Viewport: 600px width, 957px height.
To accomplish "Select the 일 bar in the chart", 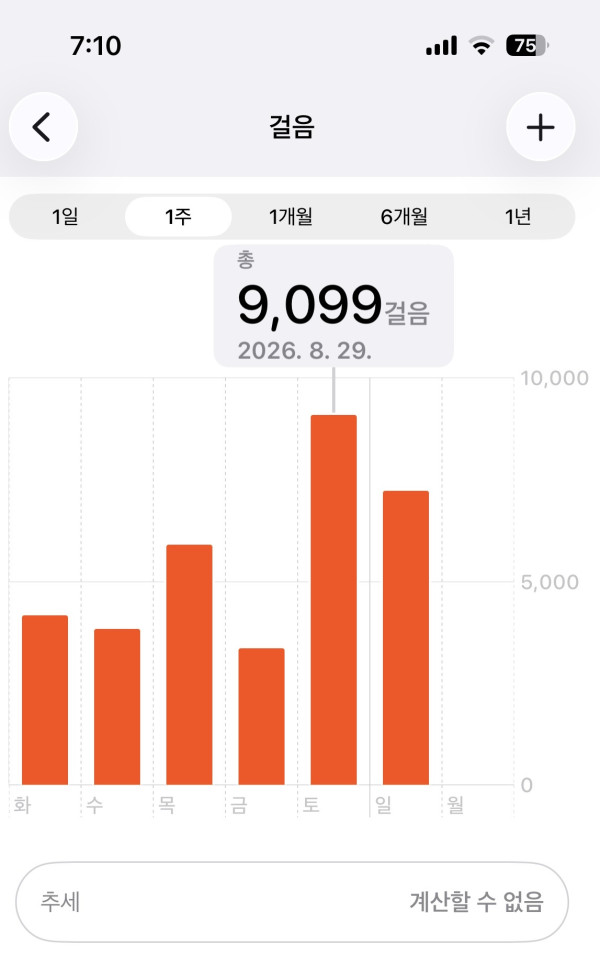I will click(406, 638).
